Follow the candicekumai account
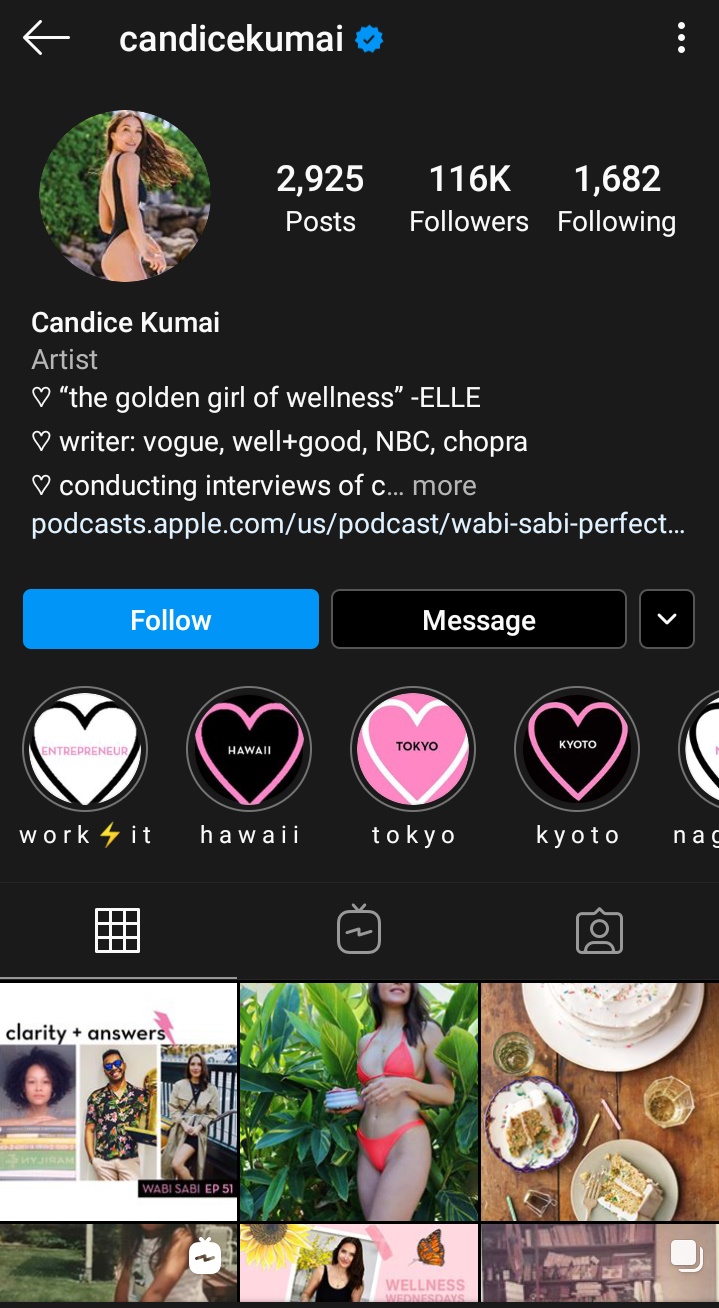 171,619
